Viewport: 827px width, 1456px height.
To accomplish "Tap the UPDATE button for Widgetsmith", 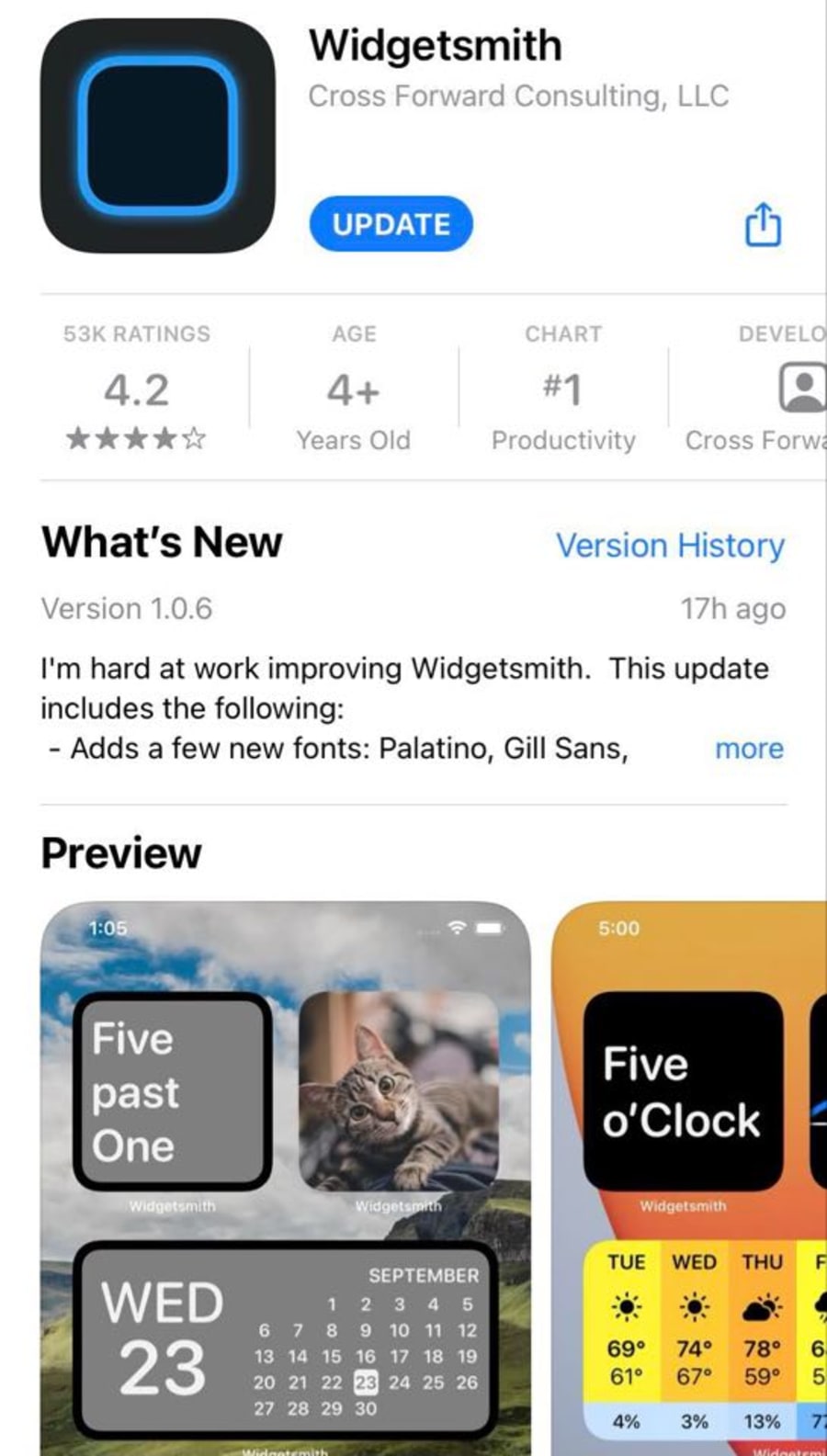I will [391, 224].
